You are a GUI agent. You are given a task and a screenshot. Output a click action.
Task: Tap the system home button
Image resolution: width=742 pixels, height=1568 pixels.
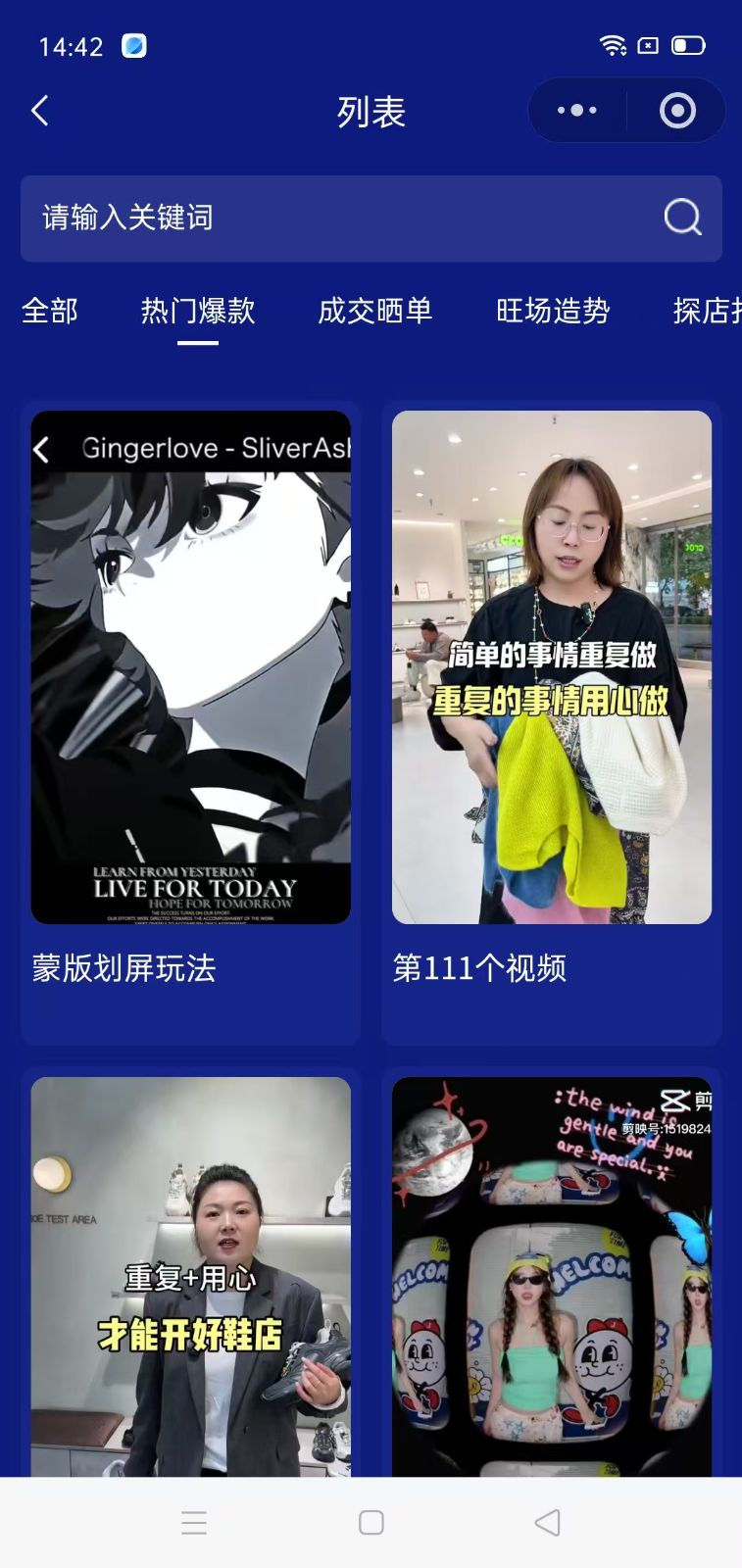click(371, 1522)
